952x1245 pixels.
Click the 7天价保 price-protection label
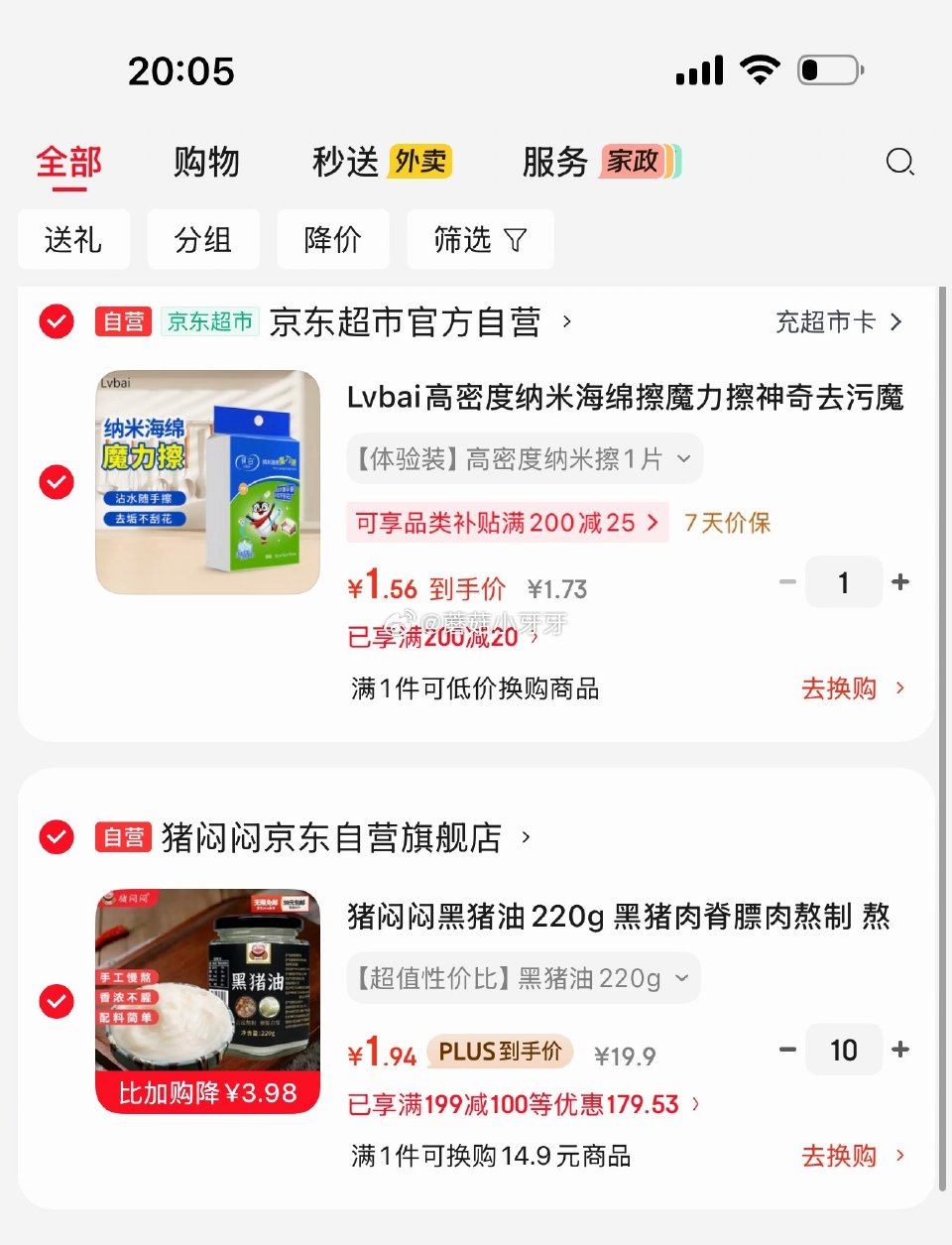[x=725, y=523]
